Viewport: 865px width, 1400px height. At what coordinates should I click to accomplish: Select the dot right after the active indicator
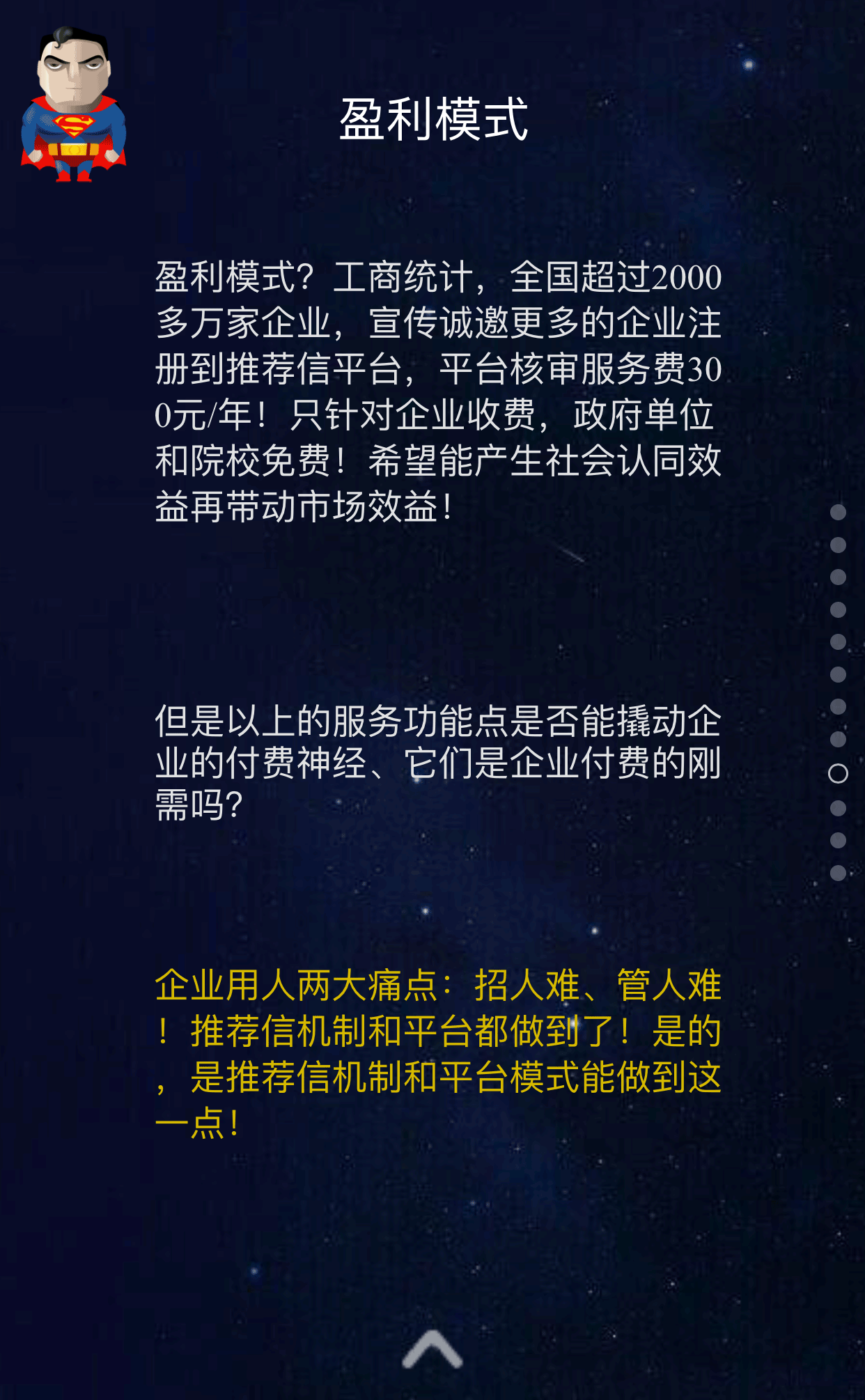(838, 808)
